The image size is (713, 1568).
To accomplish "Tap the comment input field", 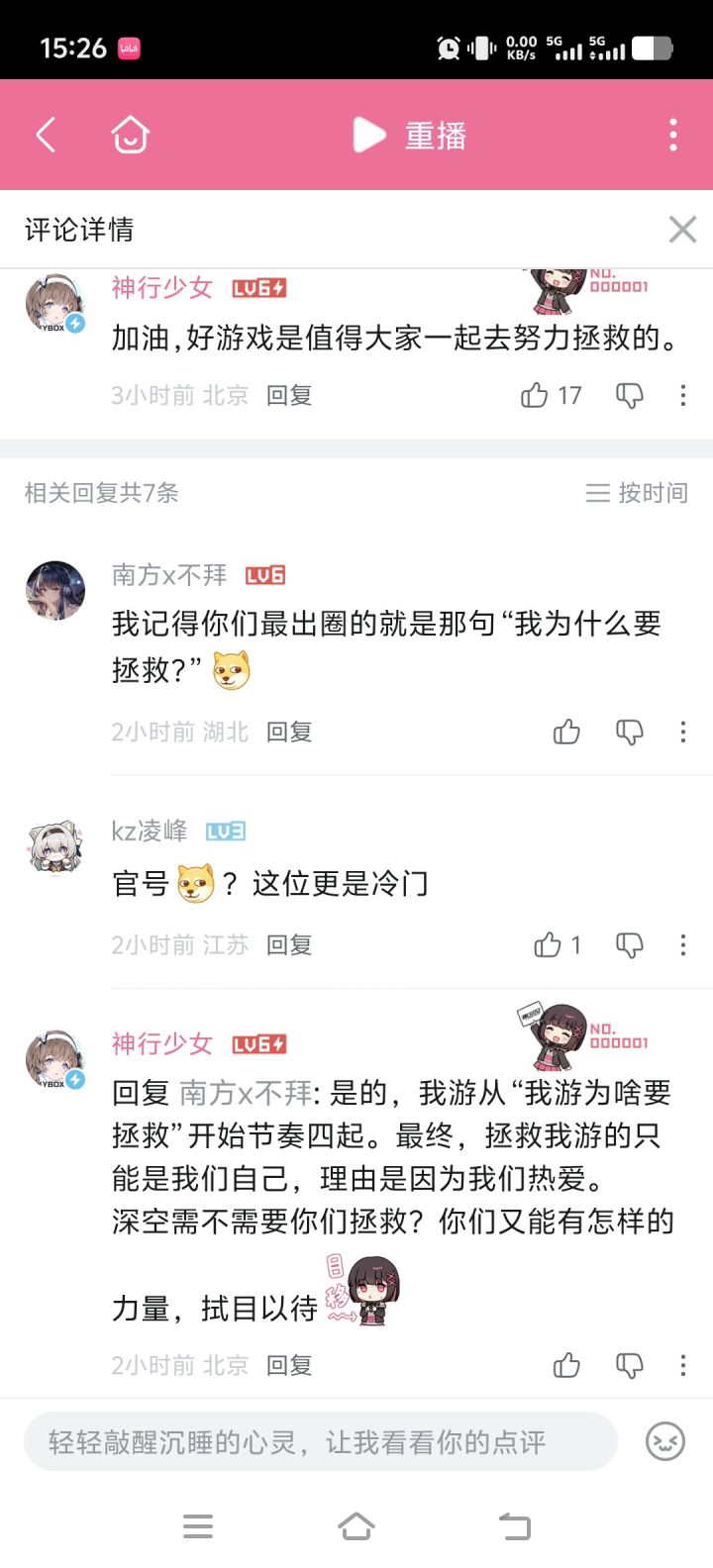I will coord(321,1442).
